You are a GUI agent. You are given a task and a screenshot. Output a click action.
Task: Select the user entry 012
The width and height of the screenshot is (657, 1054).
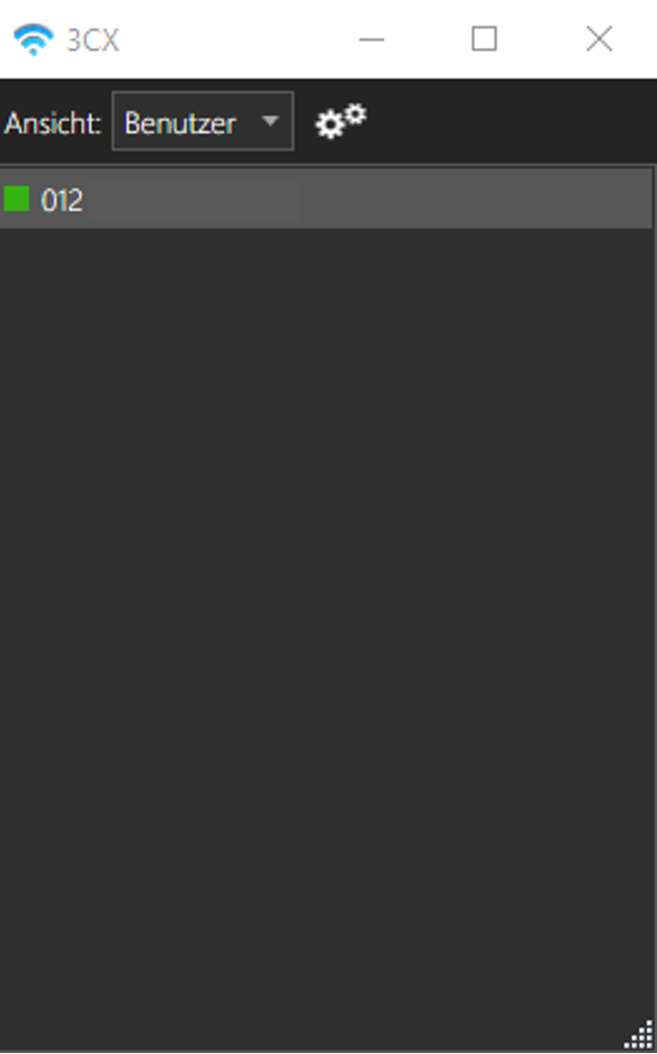[325, 199]
